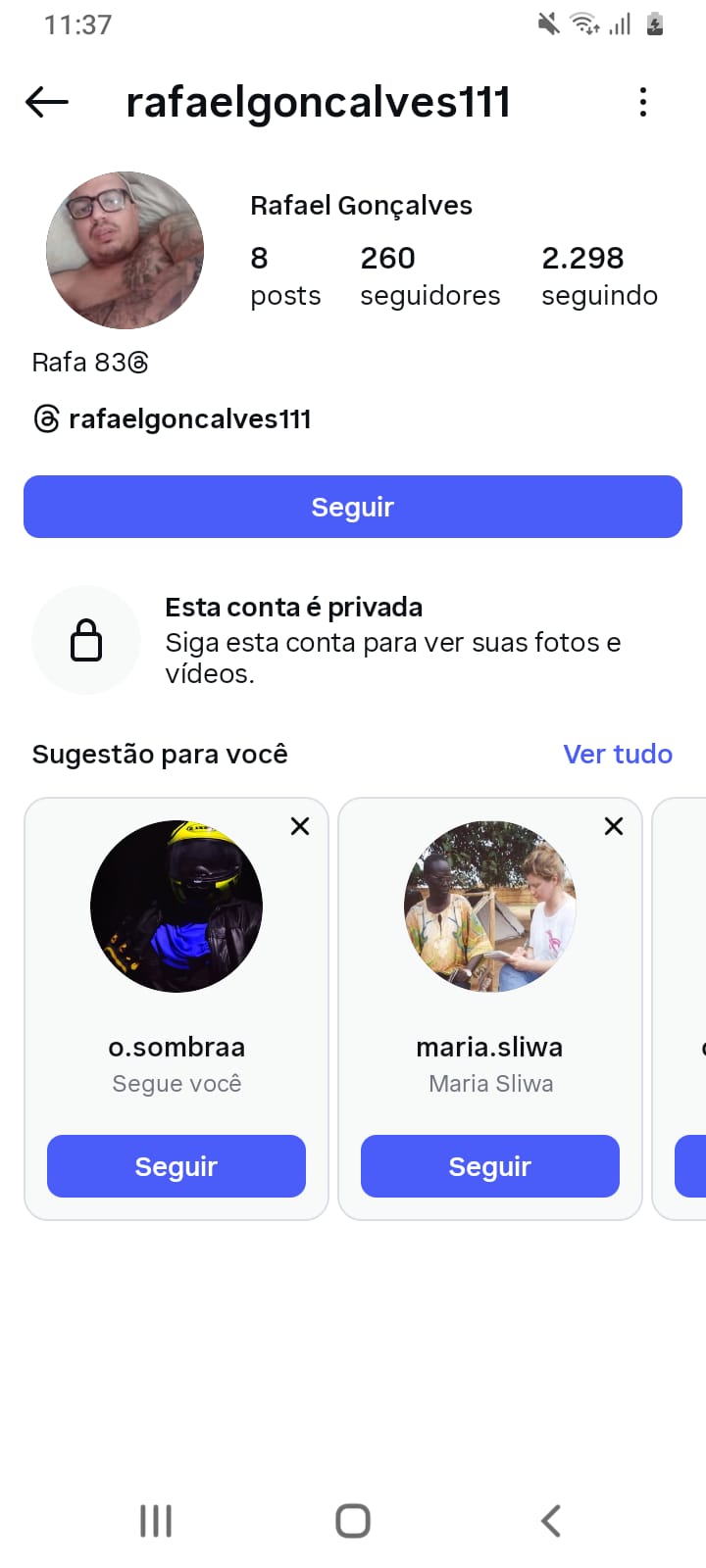Dismiss the o.sombraa suggestion card
Image resolution: width=706 pixels, height=1568 pixels.
pyautogui.click(x=300, y=826)
